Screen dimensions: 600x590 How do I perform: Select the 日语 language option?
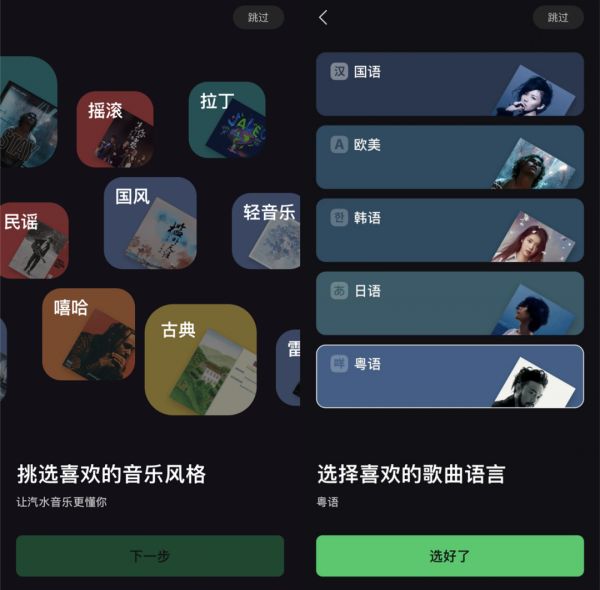tap(450, 303)
